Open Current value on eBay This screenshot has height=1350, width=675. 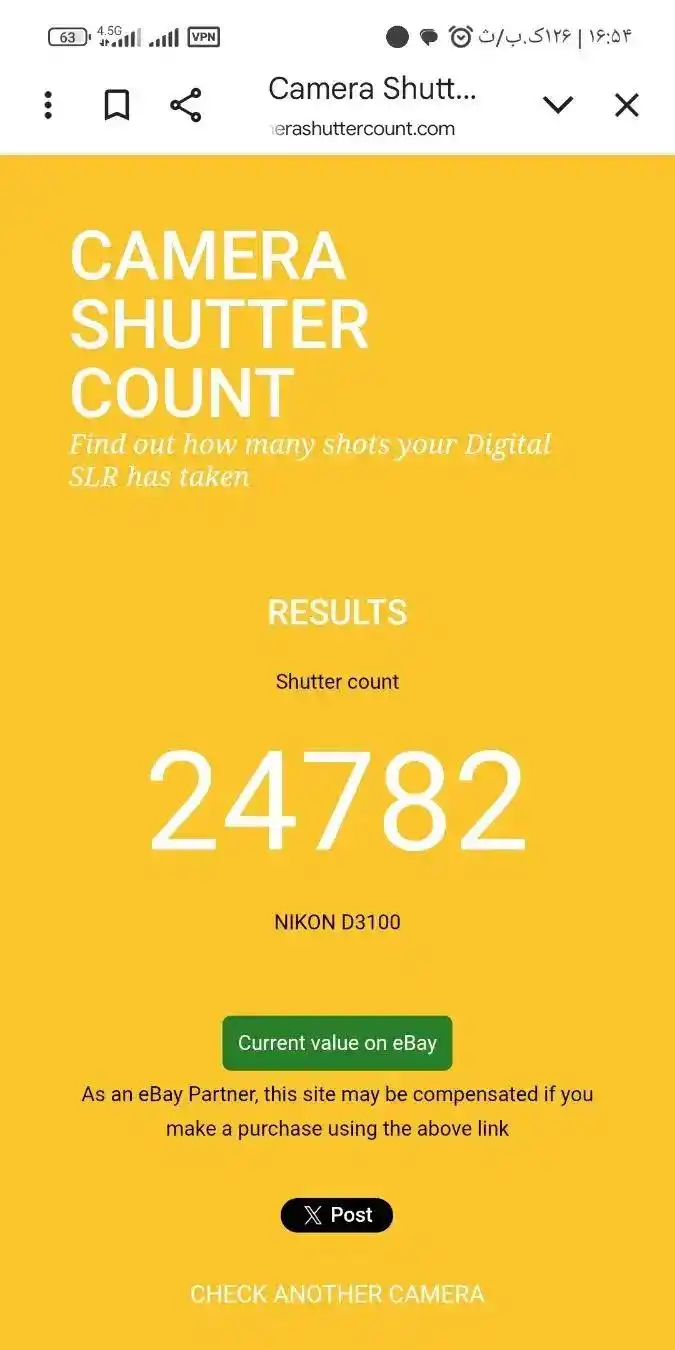pyautogui.click(x=337, y=1043)
